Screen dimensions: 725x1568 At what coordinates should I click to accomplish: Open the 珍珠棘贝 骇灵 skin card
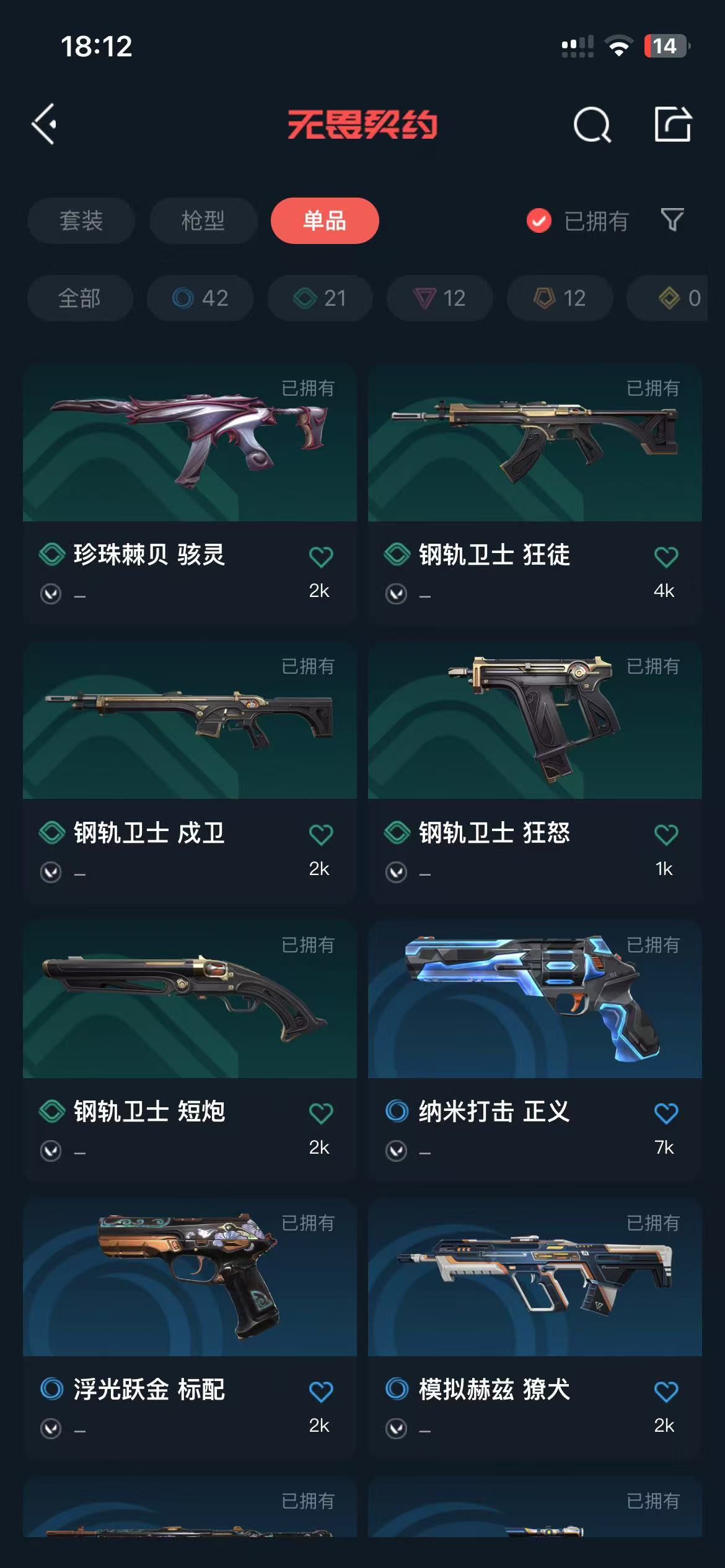[x=190, y=443]
